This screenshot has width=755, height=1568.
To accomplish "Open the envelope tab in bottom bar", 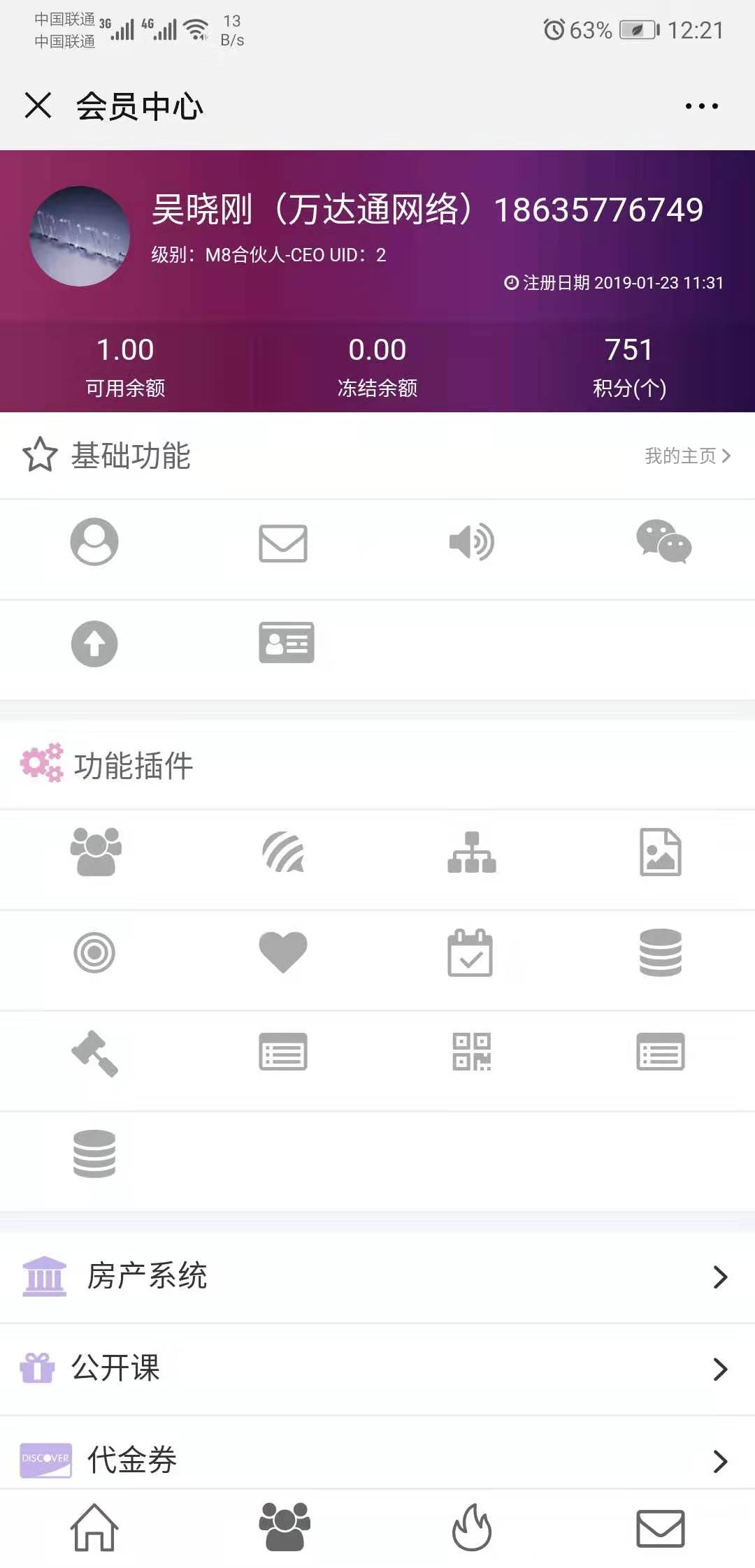I will click(660, 1527).
